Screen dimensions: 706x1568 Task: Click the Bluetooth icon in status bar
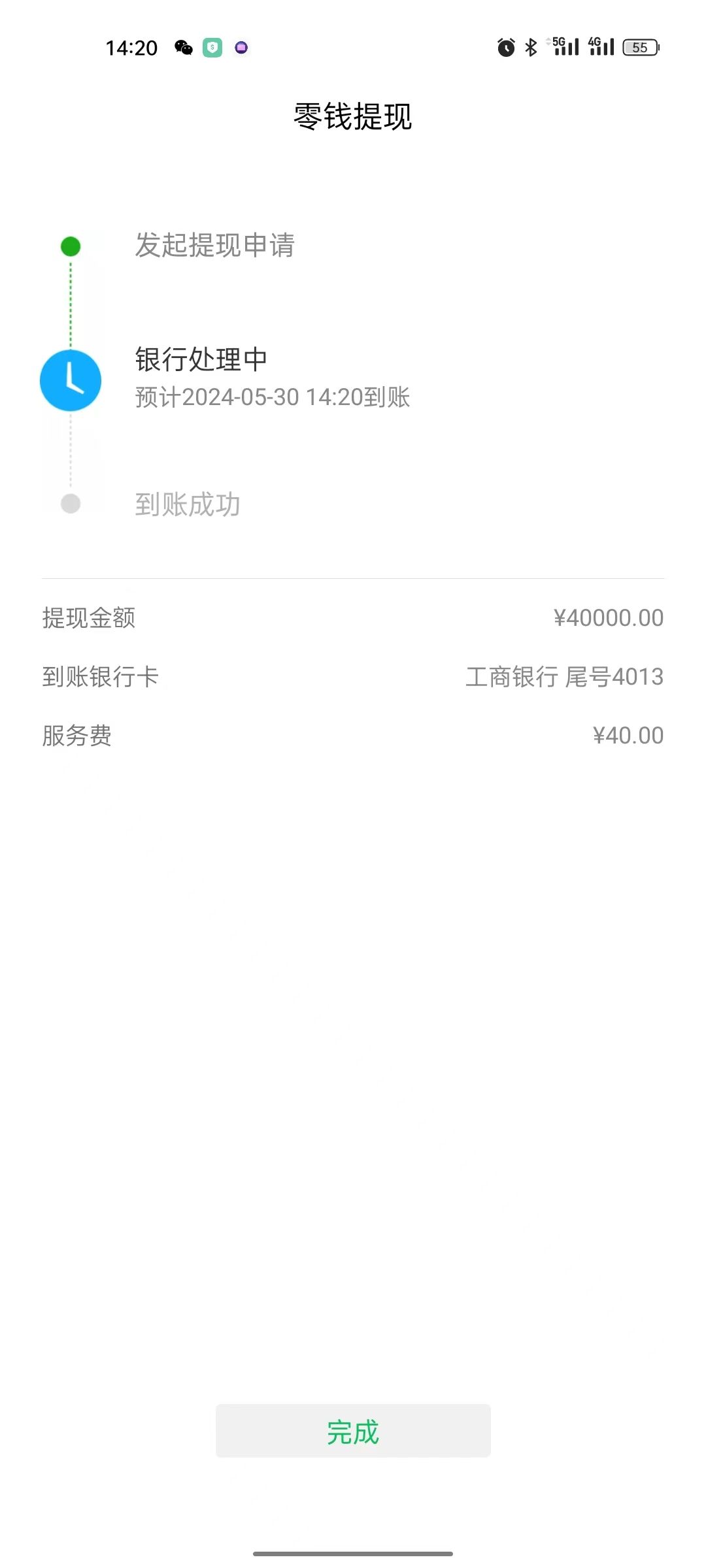[x=531, y=47]
